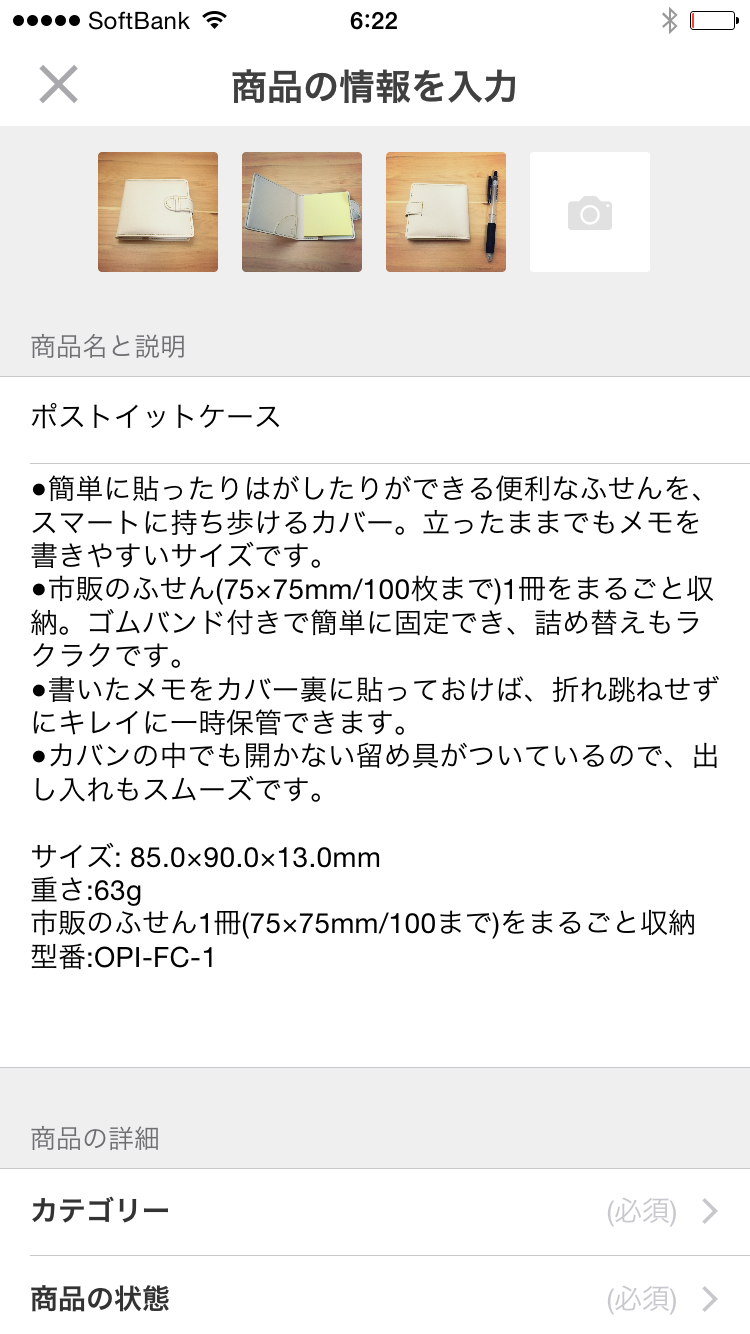Image resolution: width=750 pixels, height=1334 pixels.
Task: Edit the product name ポストイットケース
Action: [375, 418]
